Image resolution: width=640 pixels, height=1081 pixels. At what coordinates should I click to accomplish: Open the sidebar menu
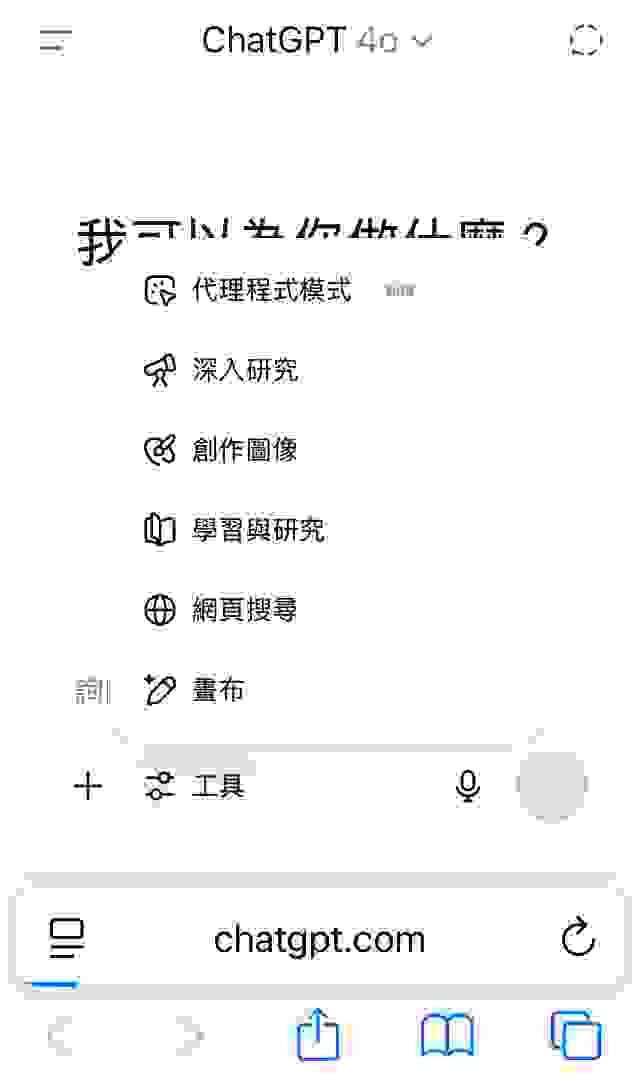[56, 41]
